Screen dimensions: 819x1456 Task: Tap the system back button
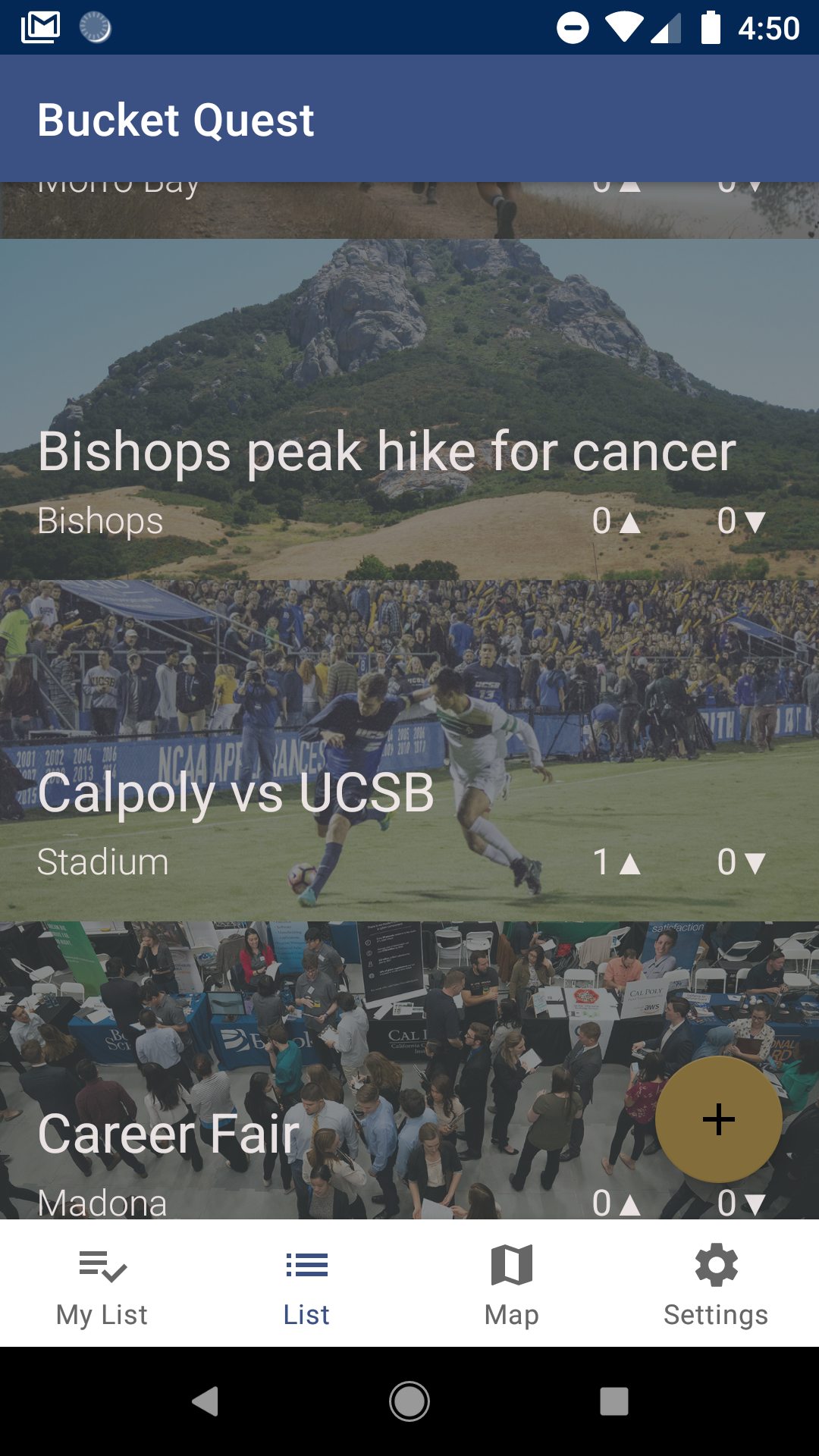[205, 1401]
